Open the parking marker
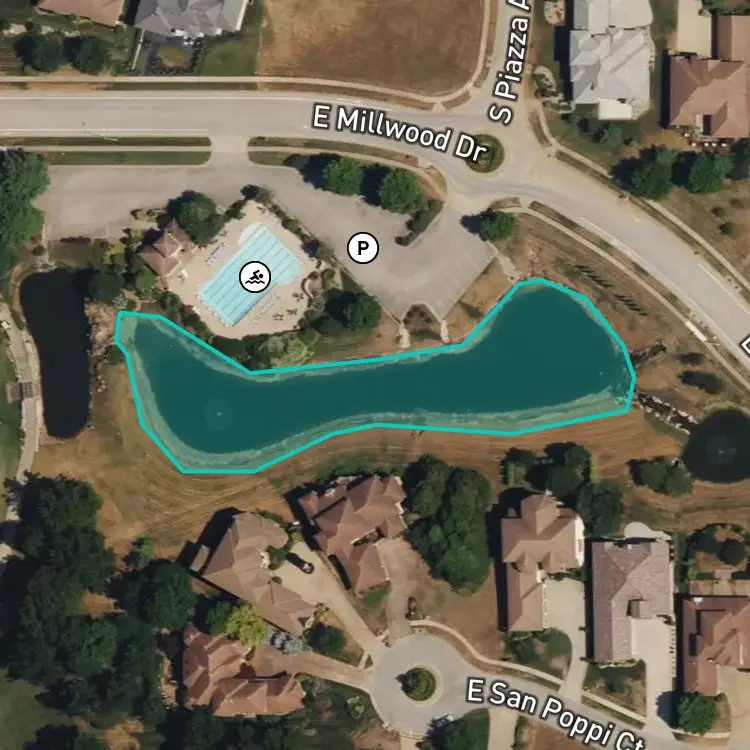The width and height of the screenshot is (750, 750). pyautogui.click(x=363, y=248)
